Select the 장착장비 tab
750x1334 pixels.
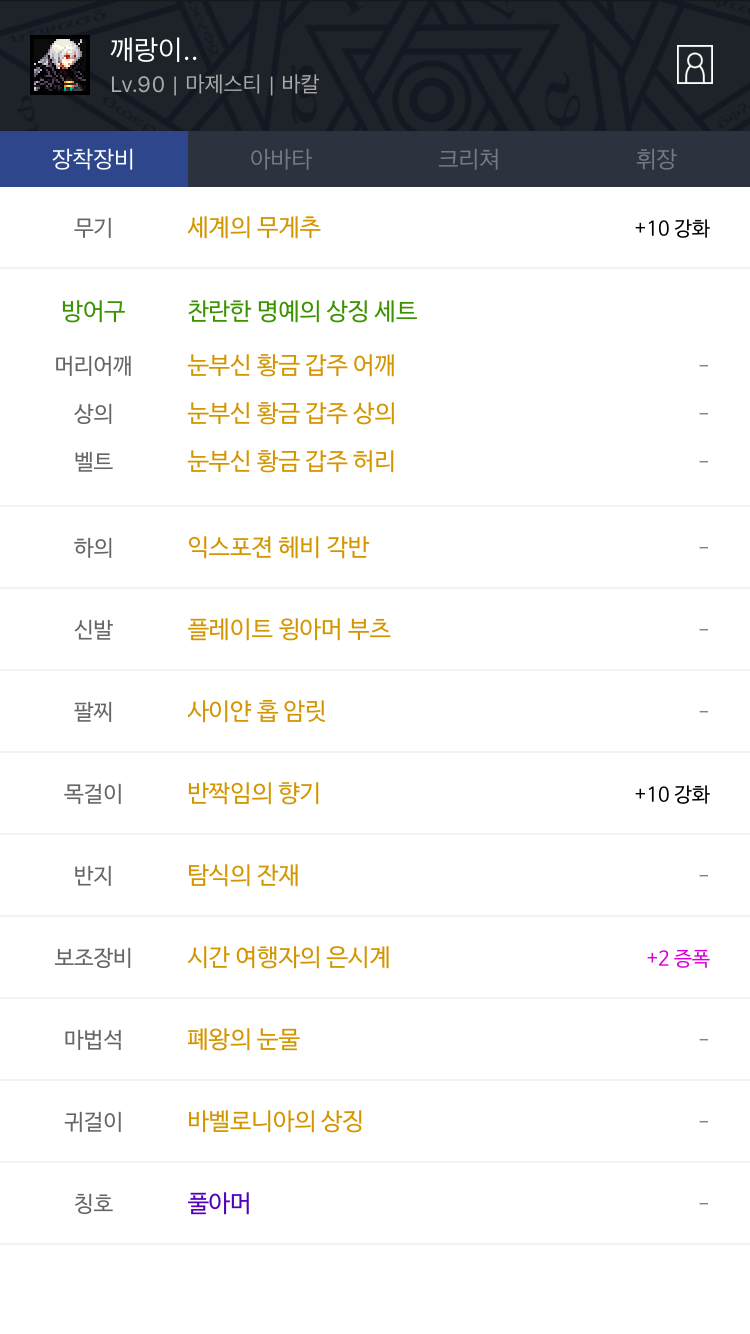pos(94,159)
